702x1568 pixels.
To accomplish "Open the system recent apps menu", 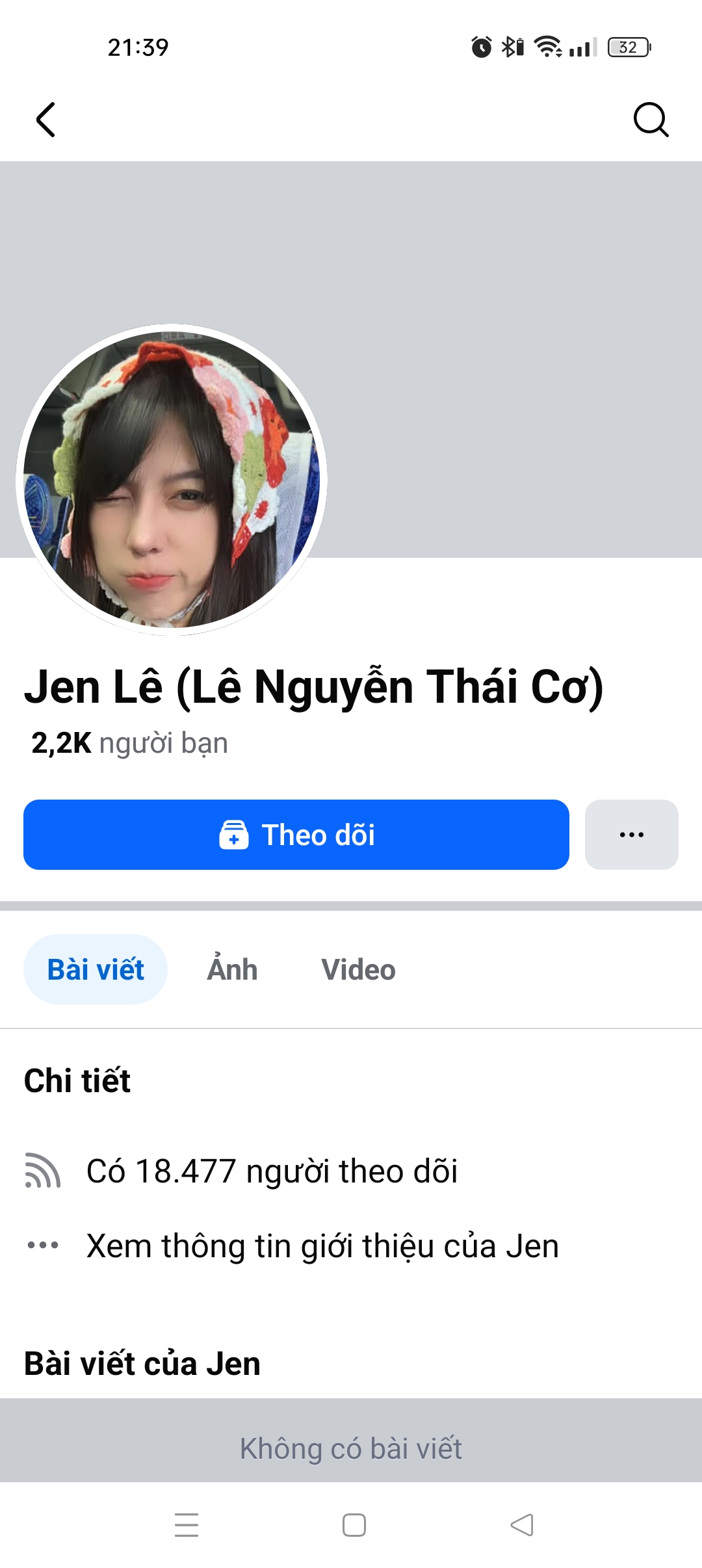I will (187, 1525).
